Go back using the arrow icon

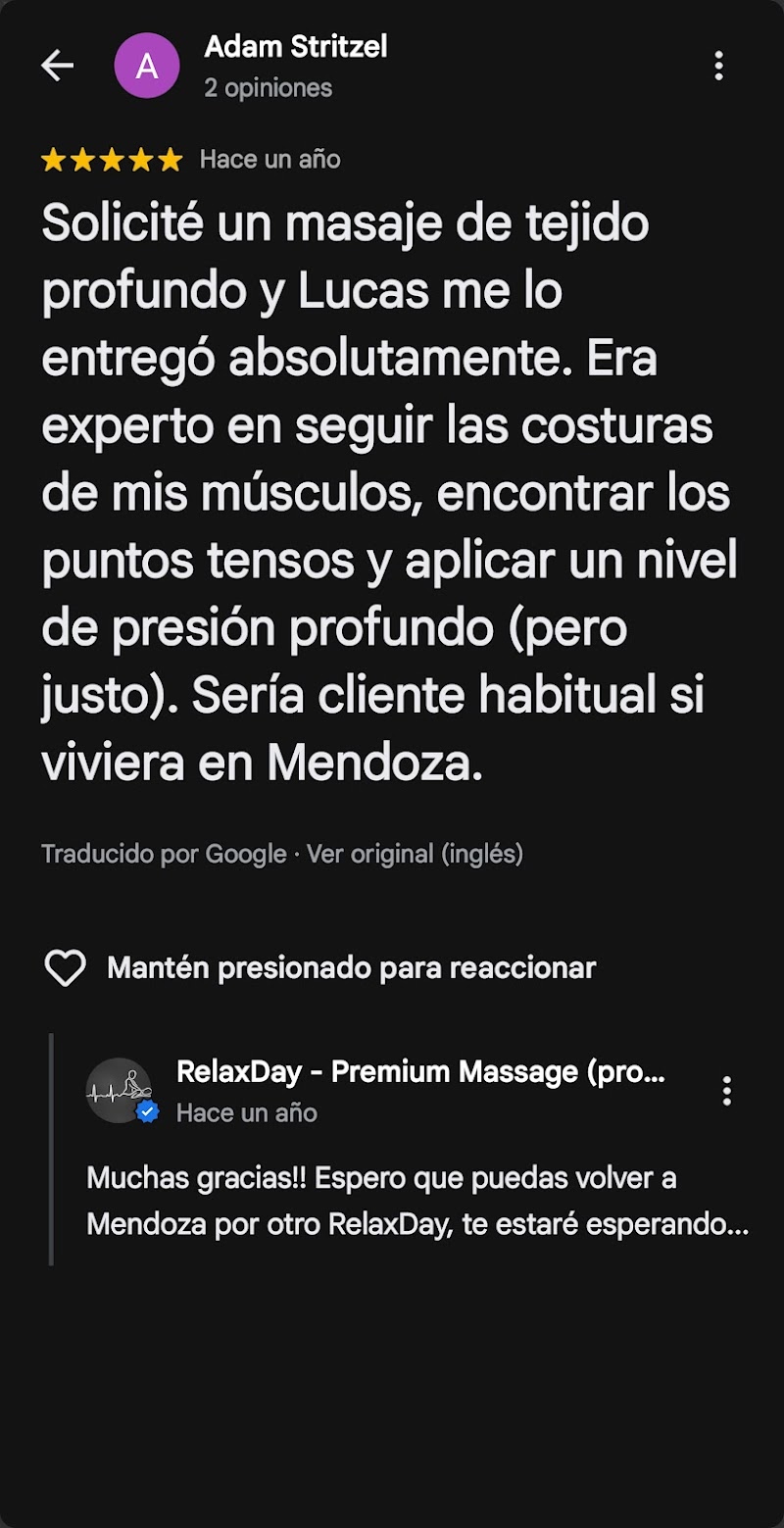pyautogui.click(x=57, y=66)
